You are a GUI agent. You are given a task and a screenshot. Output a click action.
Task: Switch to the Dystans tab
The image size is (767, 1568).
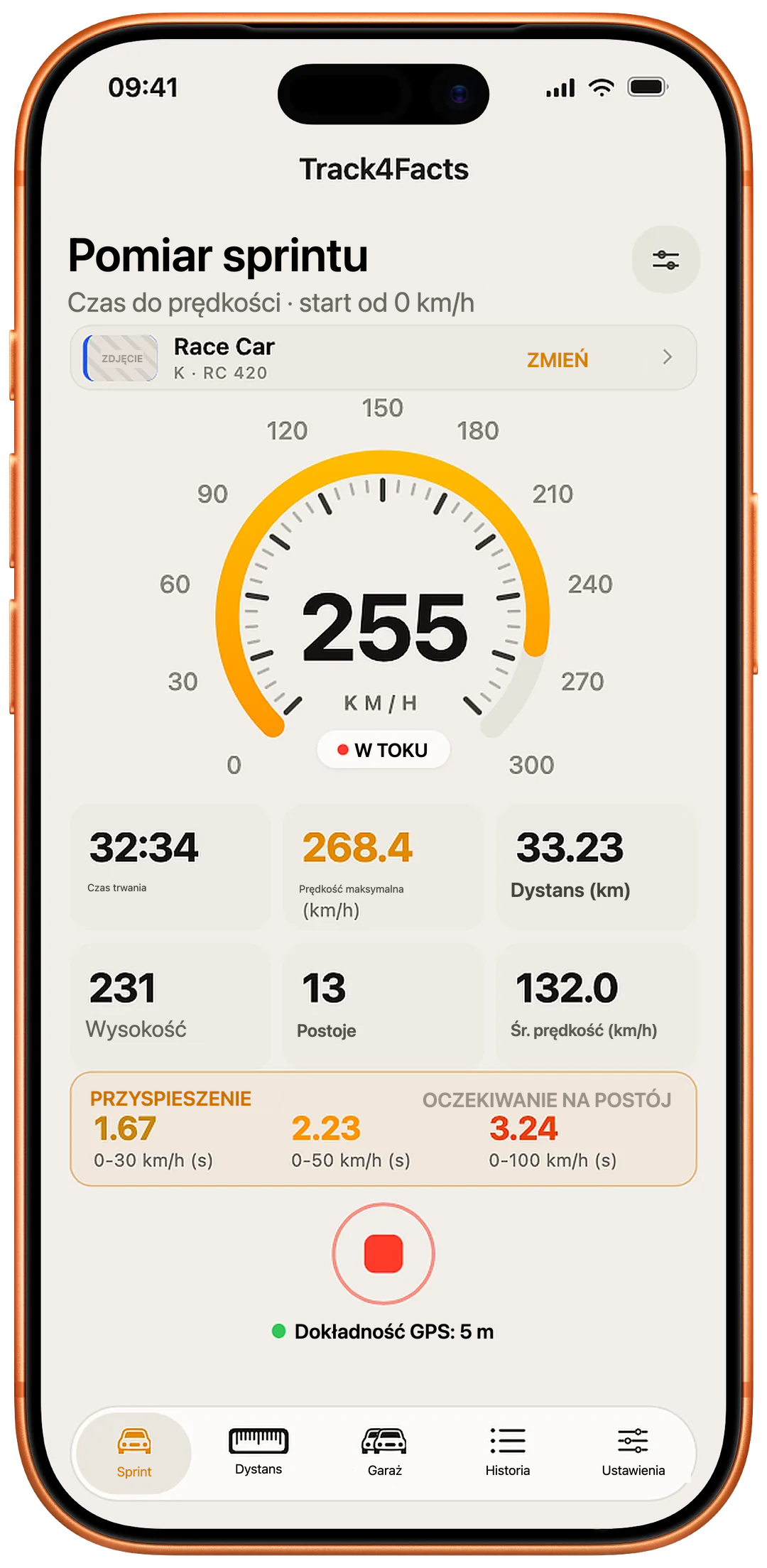(x=259, y=1452)
